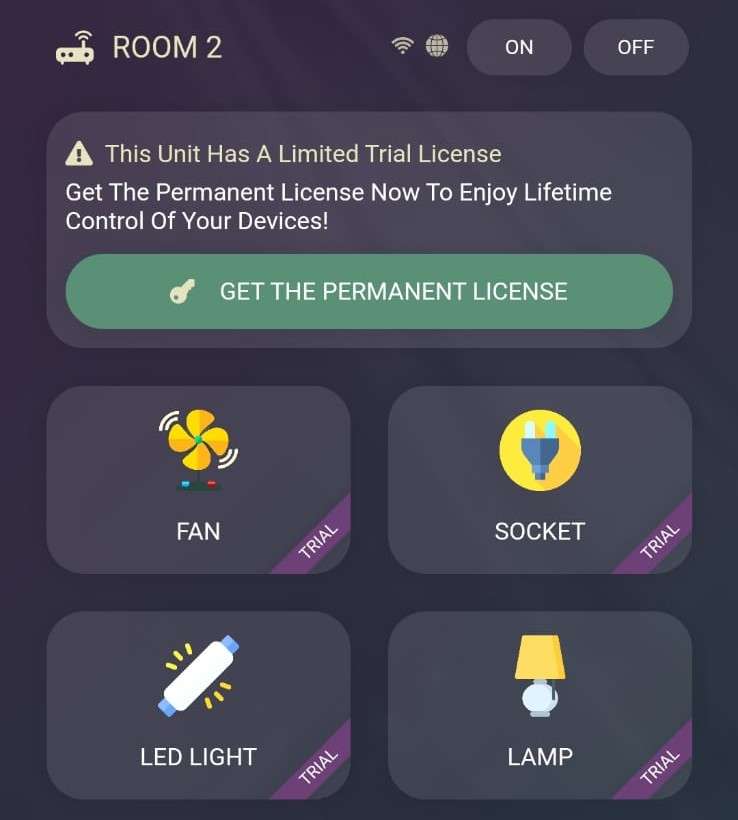738x820 pixels.
Task: Toggle the FAN device card
Action: [198, 480]
